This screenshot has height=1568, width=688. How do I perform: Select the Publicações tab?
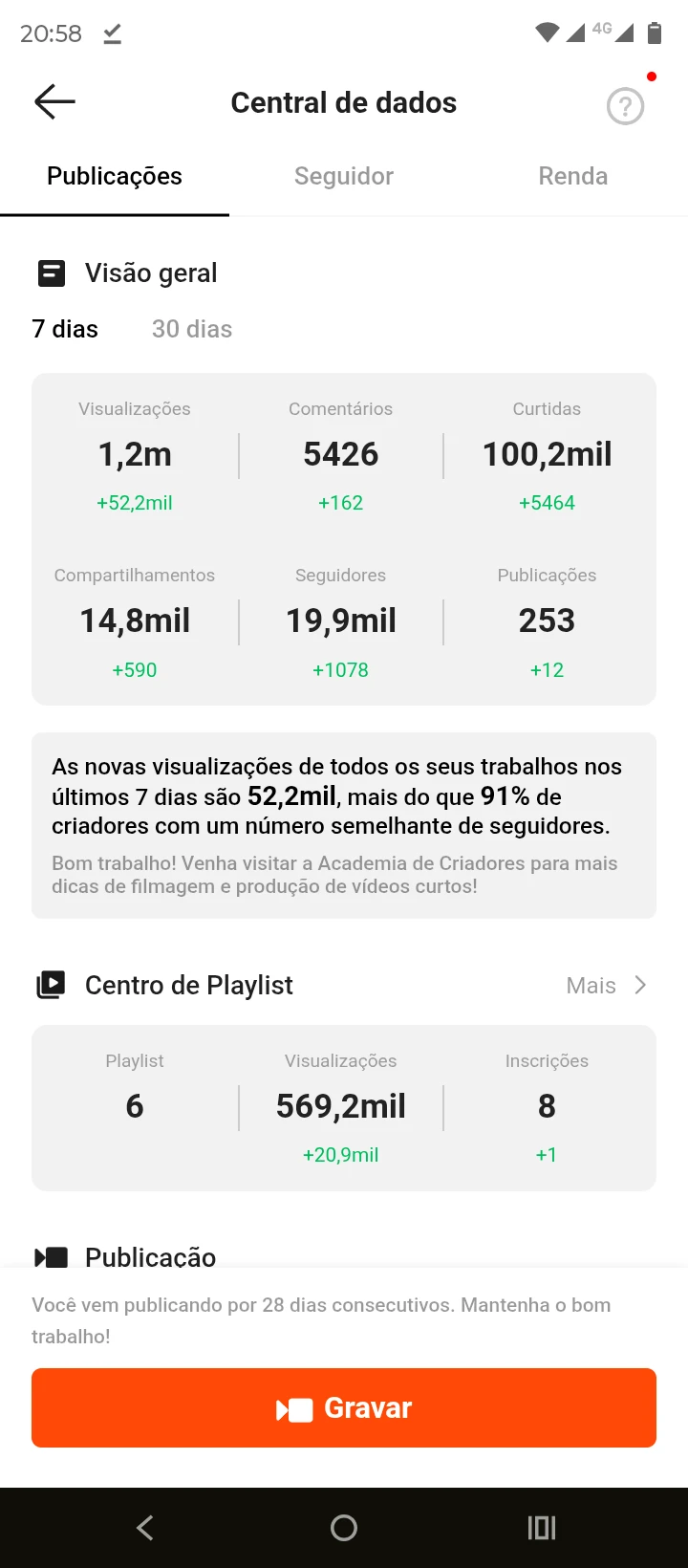tap(115, 176)
